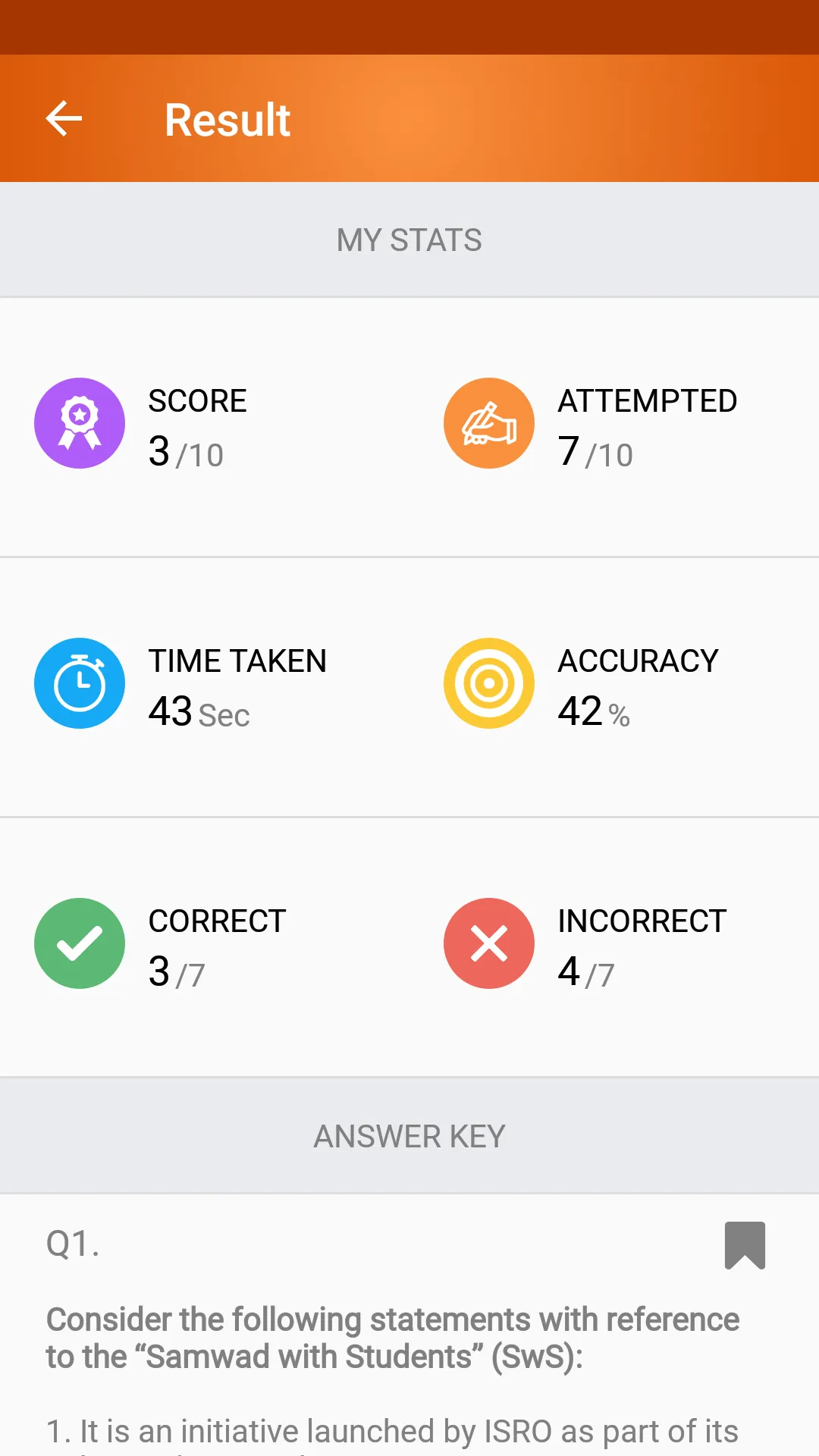Bookmark question Q1
This screenshot has height=1456, width=819.
(744, 1244)
